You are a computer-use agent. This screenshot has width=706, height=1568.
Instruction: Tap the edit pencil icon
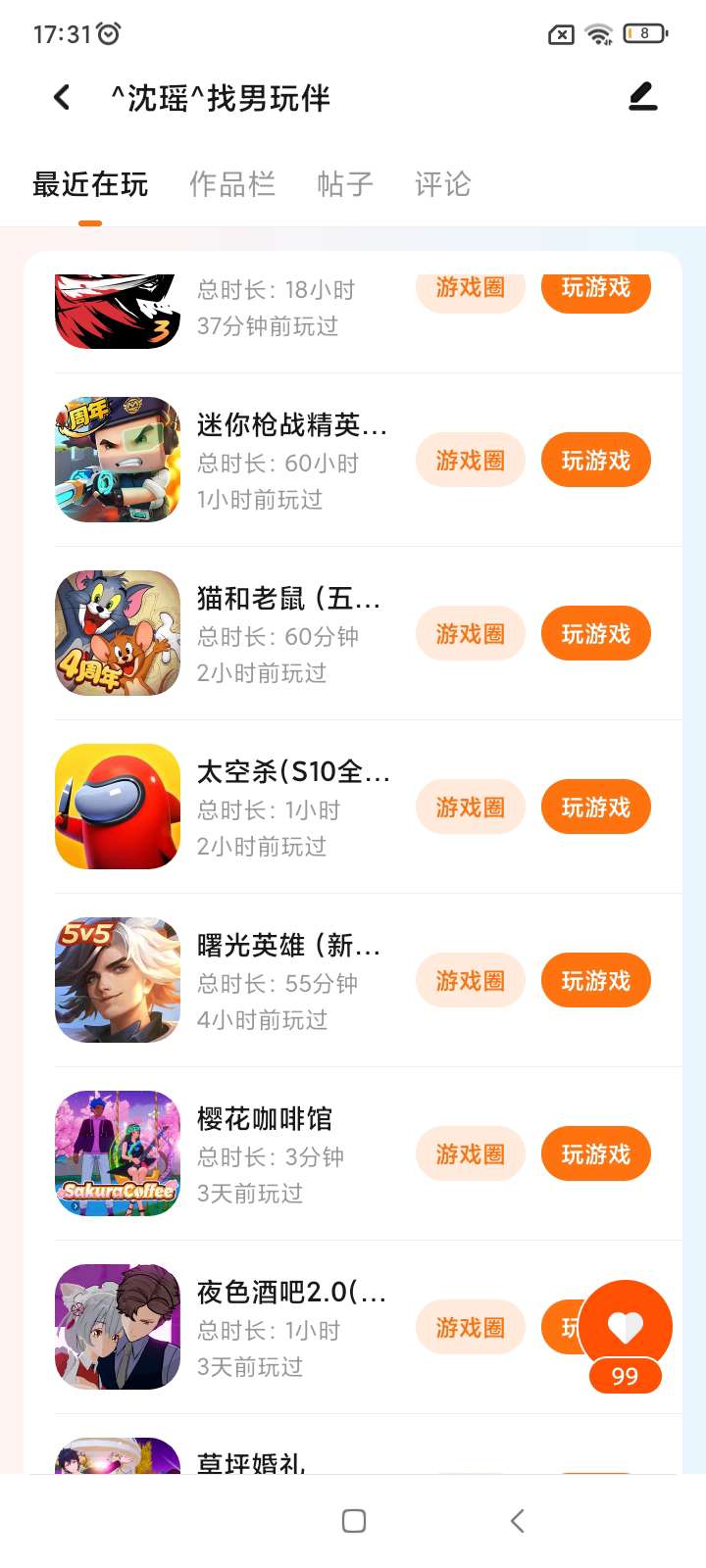(x=642, y=96)
